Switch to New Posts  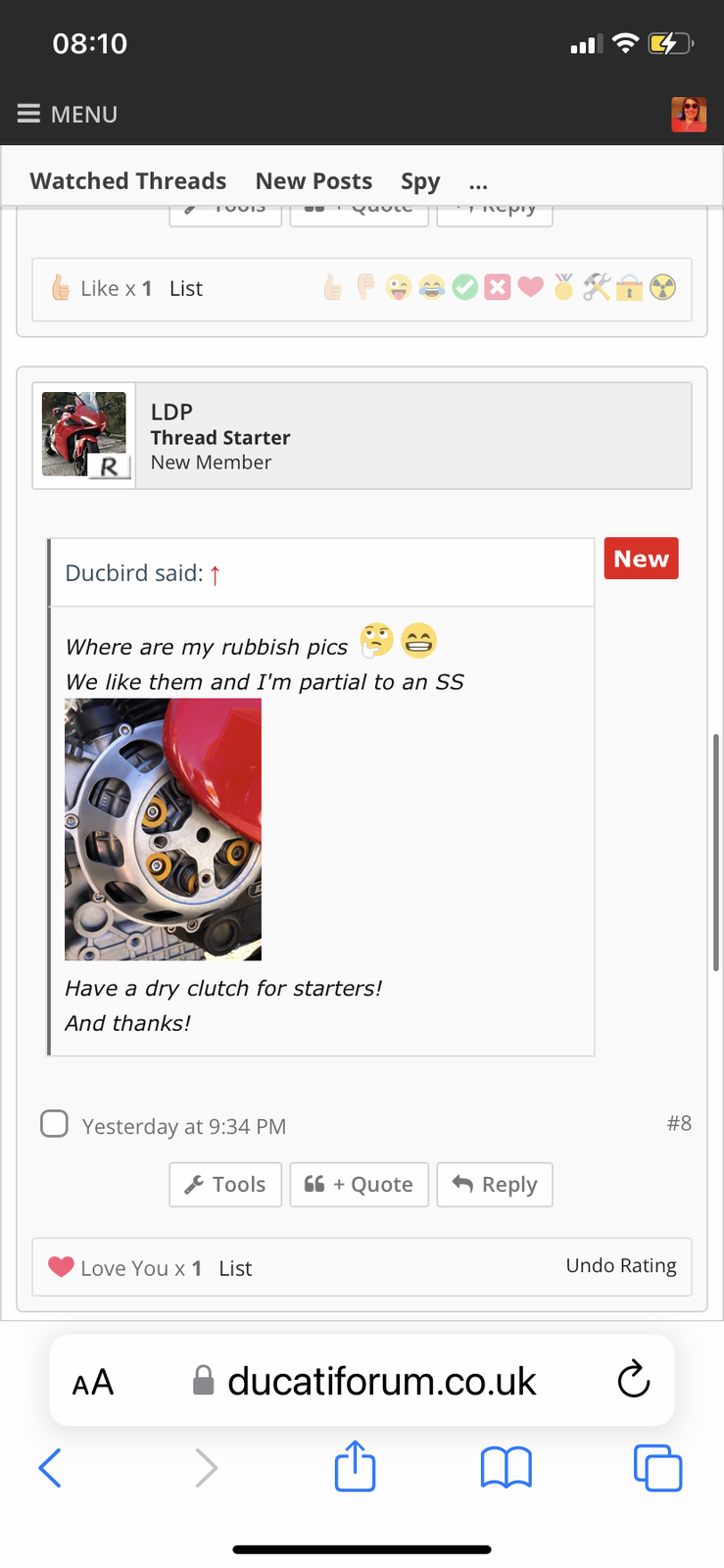click(314, 181)
